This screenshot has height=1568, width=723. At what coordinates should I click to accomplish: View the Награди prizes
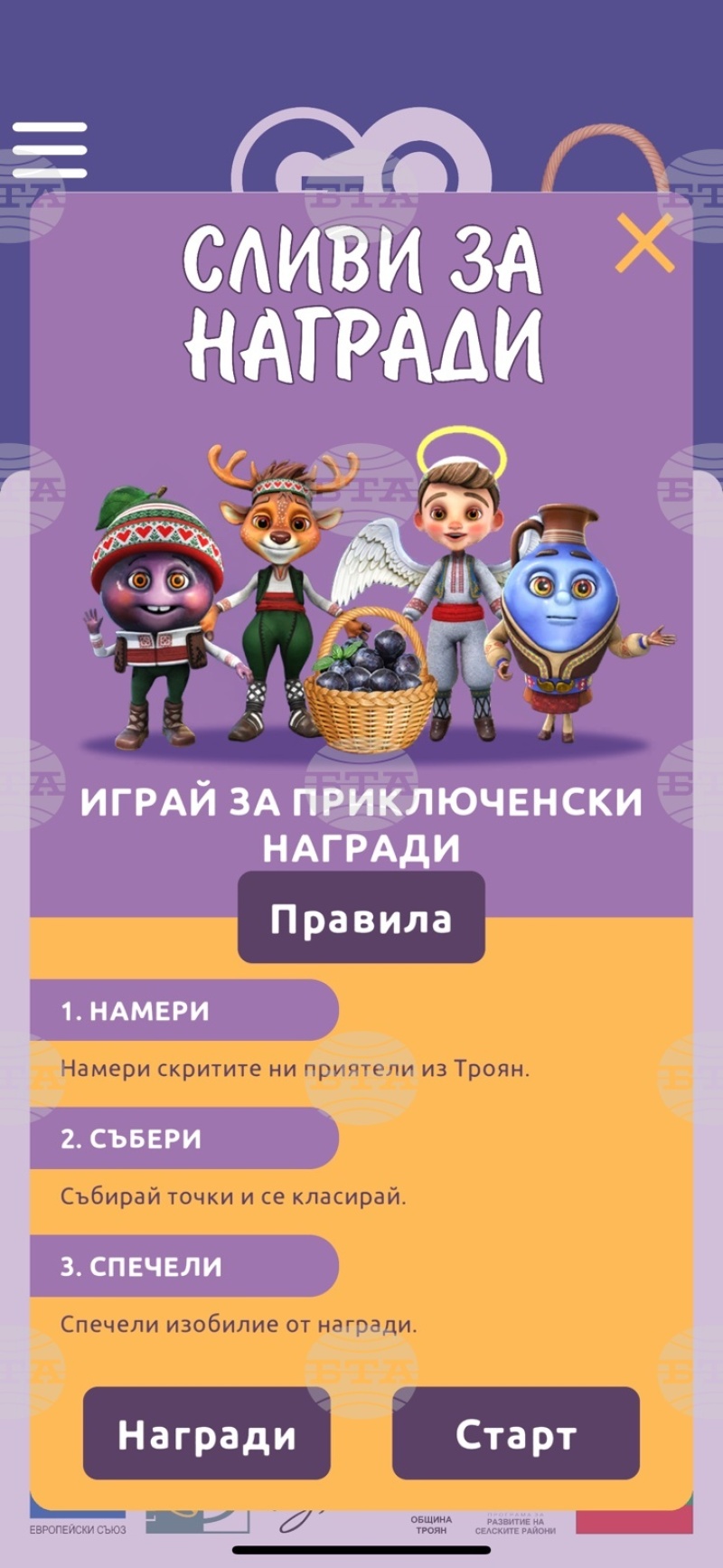[207, 1434]
